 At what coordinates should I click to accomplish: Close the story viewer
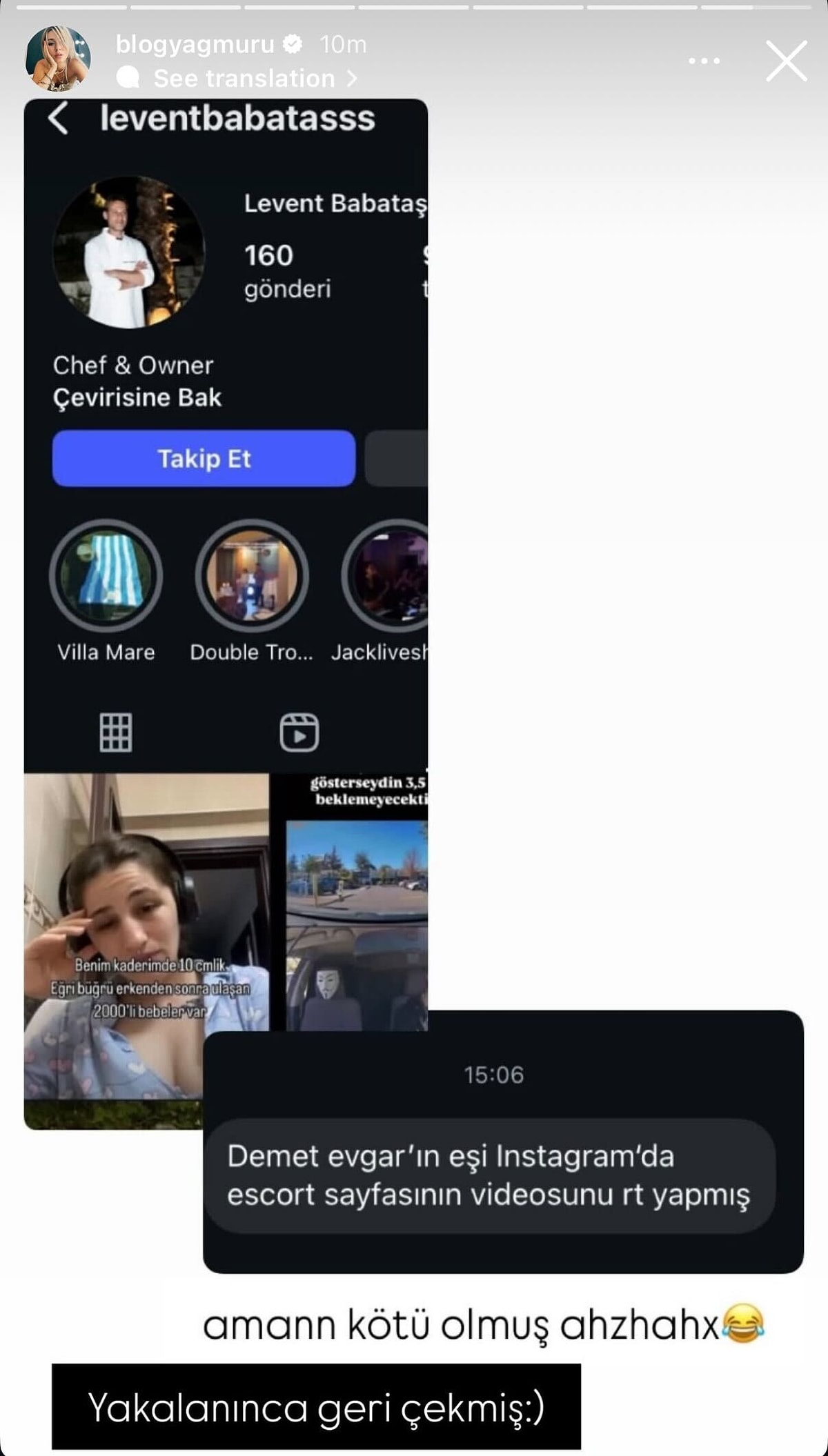pos(786,61)
